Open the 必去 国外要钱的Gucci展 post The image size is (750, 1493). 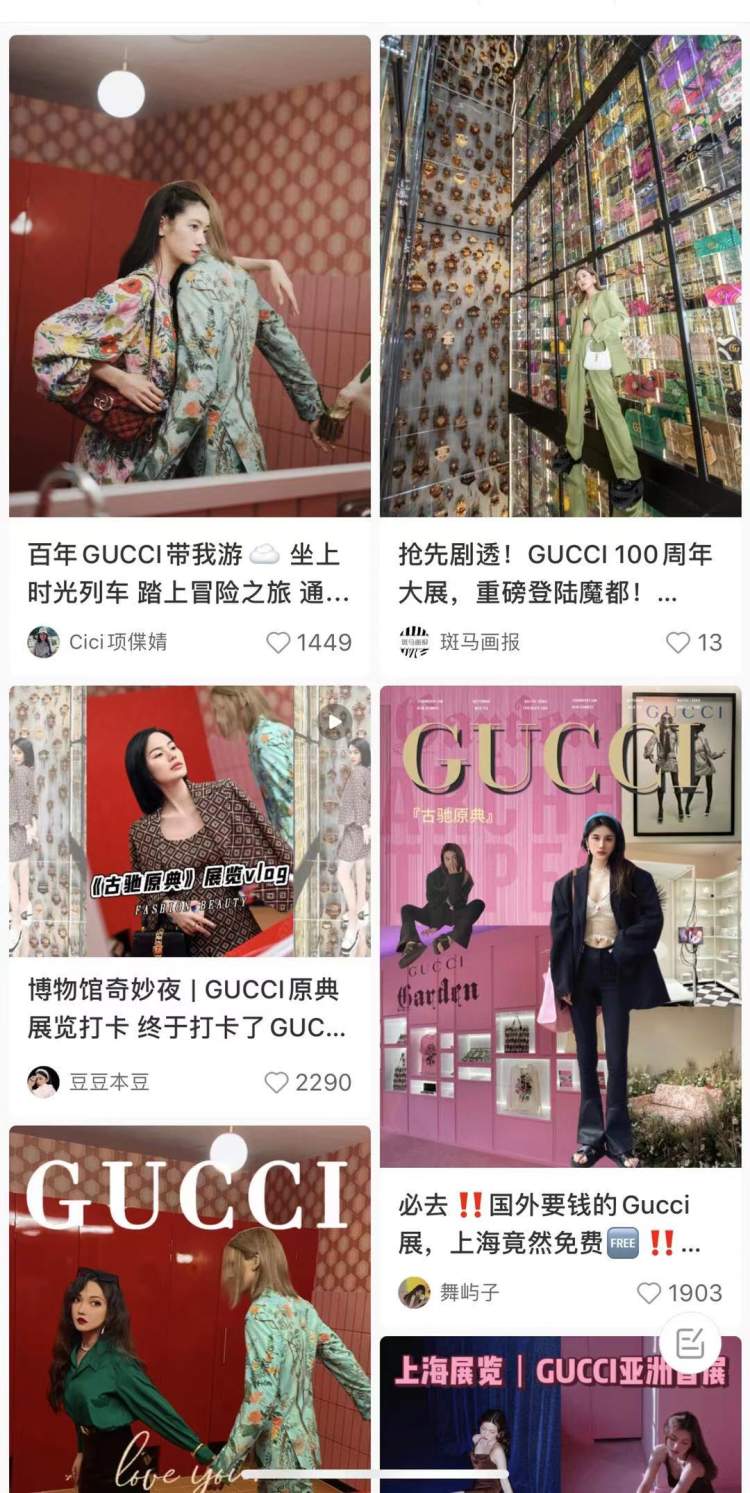[560, 925]
